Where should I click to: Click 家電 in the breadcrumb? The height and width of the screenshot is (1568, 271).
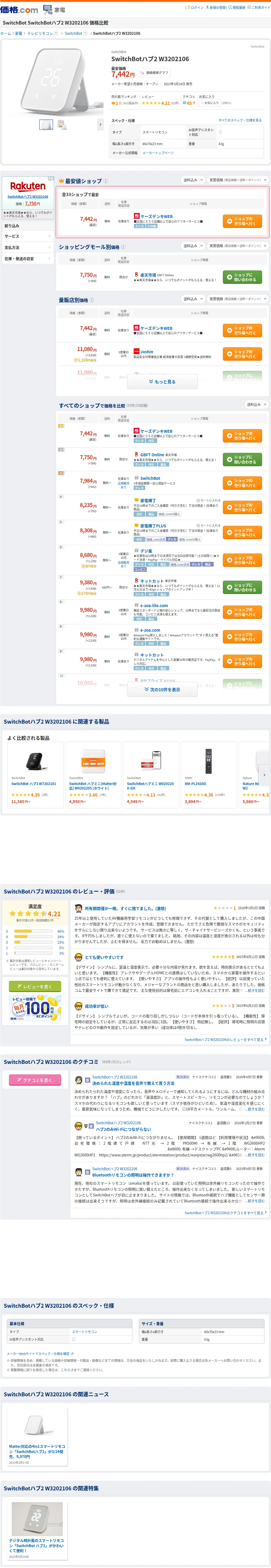click(x=18, y=33)
